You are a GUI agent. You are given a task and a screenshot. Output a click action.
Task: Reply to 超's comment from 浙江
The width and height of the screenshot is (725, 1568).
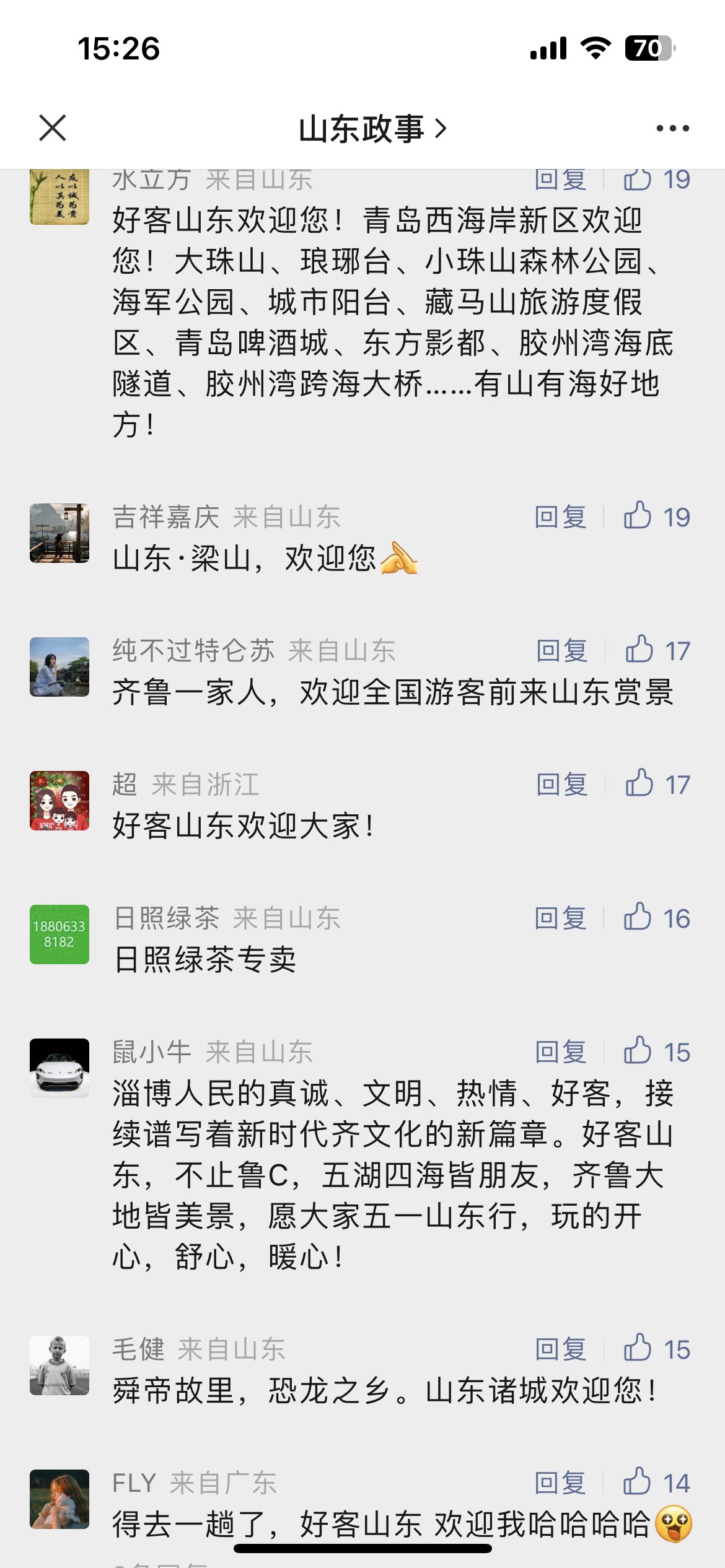click(x=562, y=784)
